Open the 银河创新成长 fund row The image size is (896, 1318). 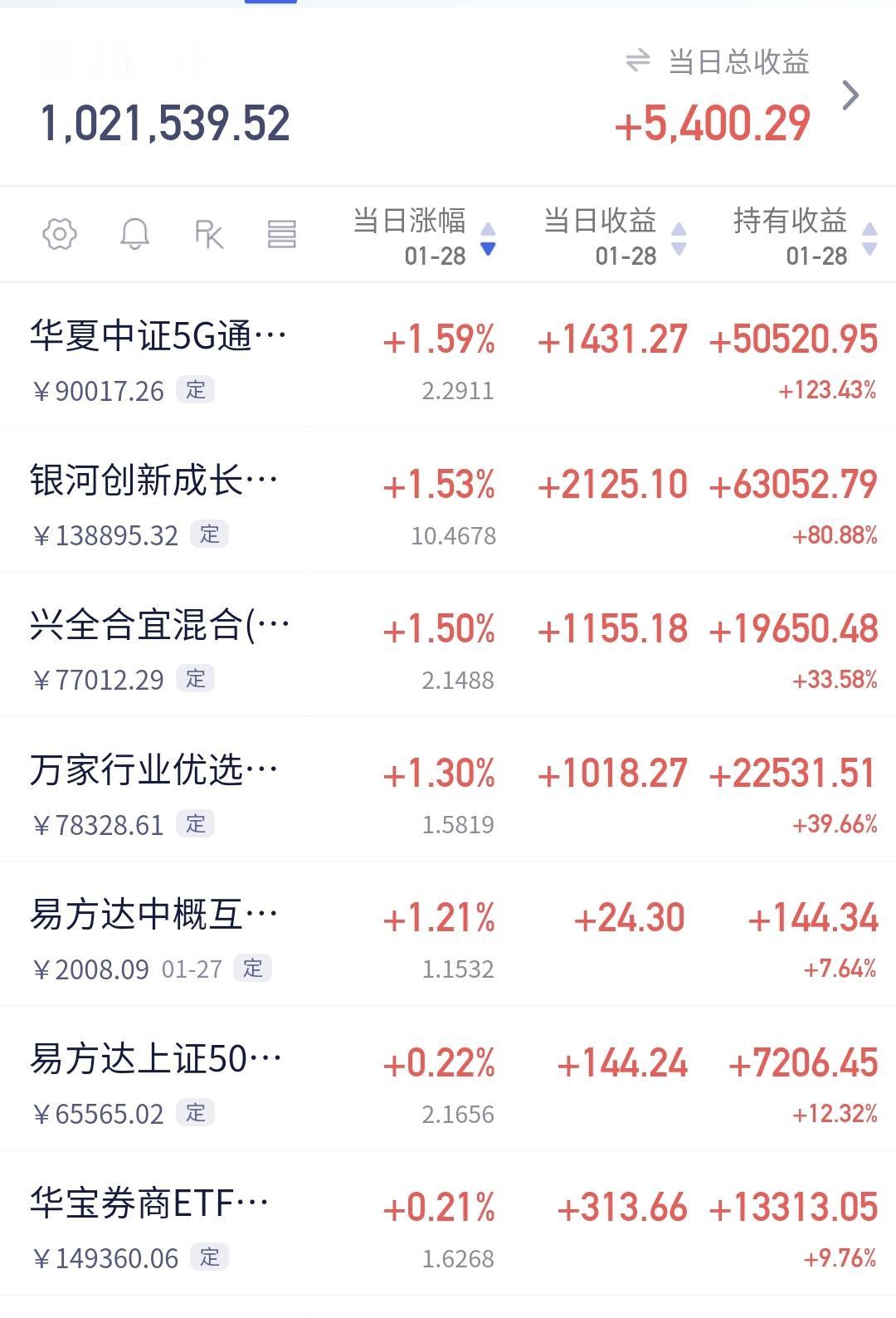pyautogui.click(x=448, y=500)
